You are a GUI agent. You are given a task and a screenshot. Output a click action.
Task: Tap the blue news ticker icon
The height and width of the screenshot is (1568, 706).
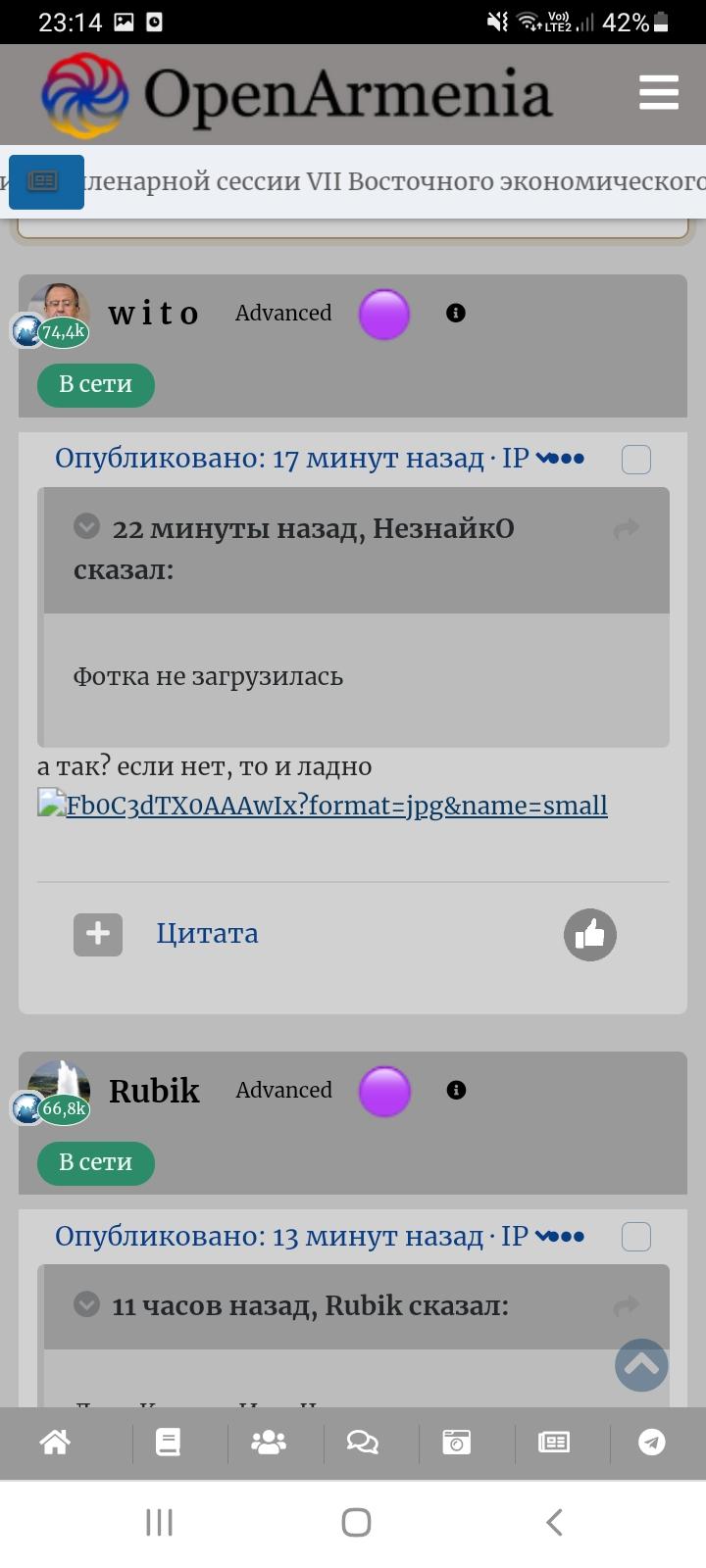pyautogui.click(x=45, y=181)
